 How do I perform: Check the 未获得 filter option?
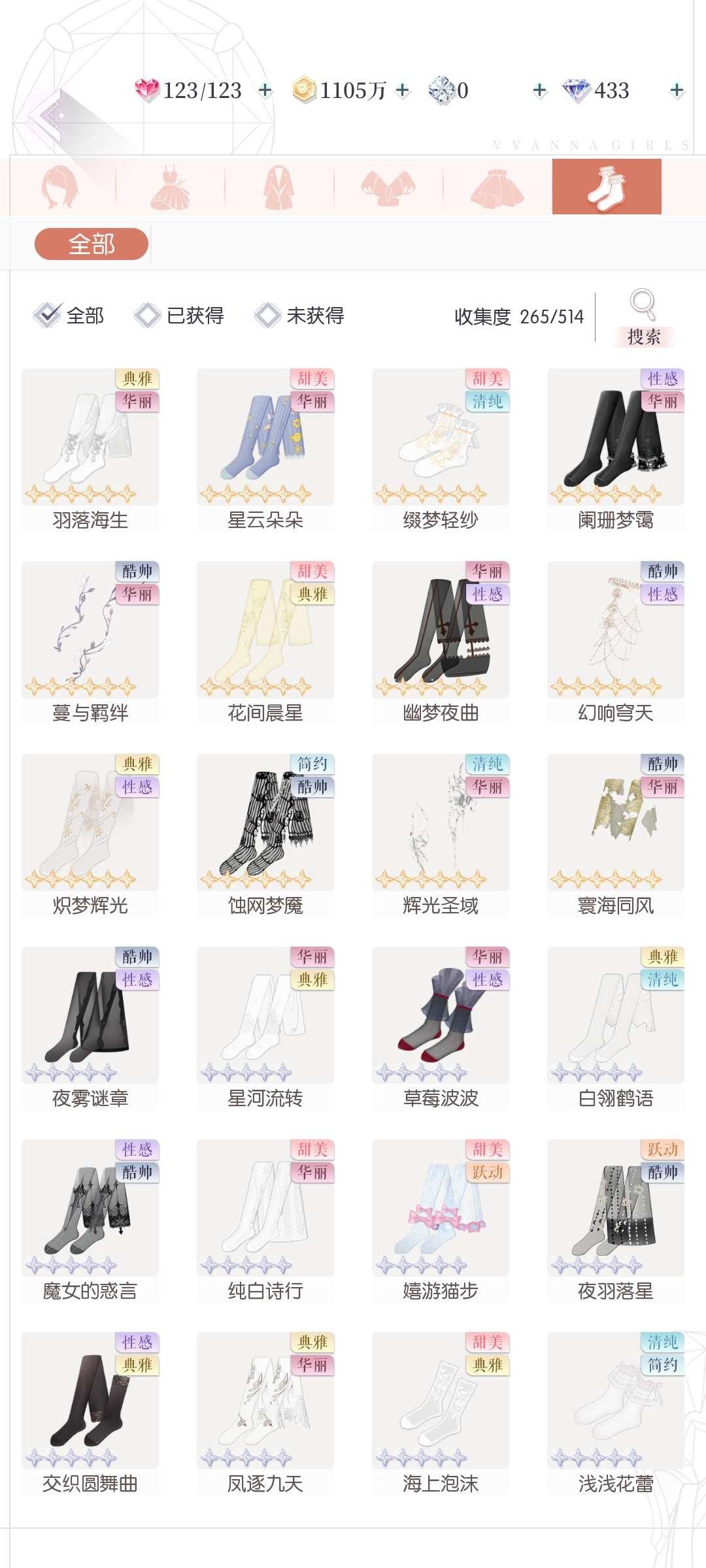(x=300, y=316)
